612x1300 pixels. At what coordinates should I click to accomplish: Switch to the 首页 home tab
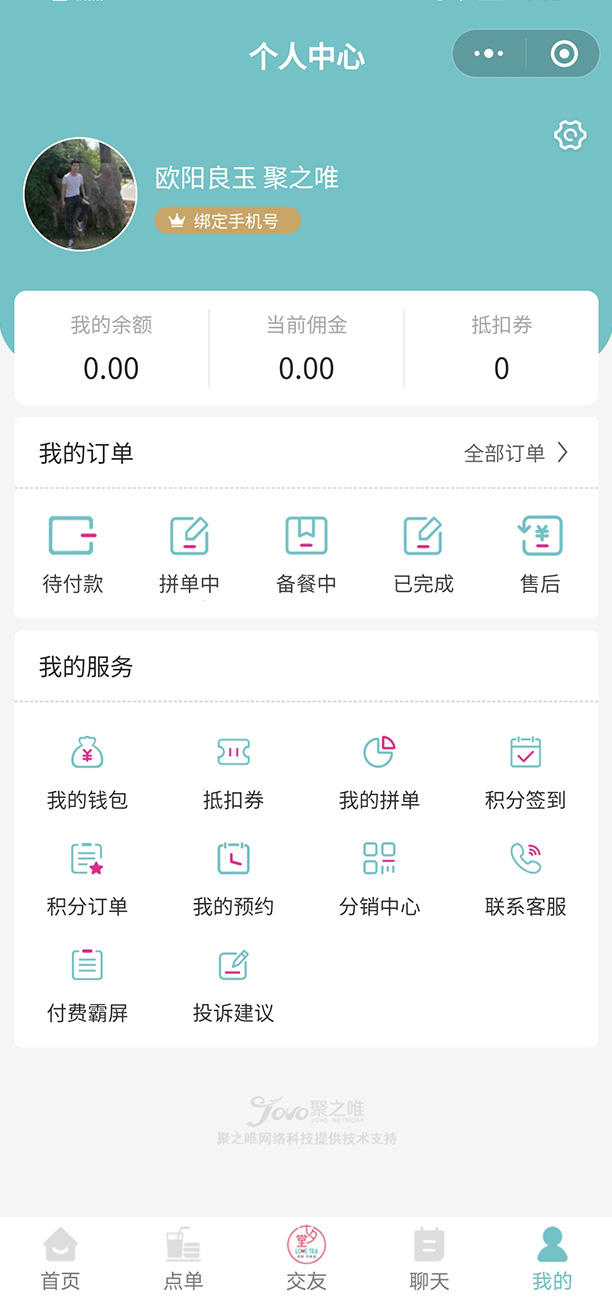(x=60, y=1258)
